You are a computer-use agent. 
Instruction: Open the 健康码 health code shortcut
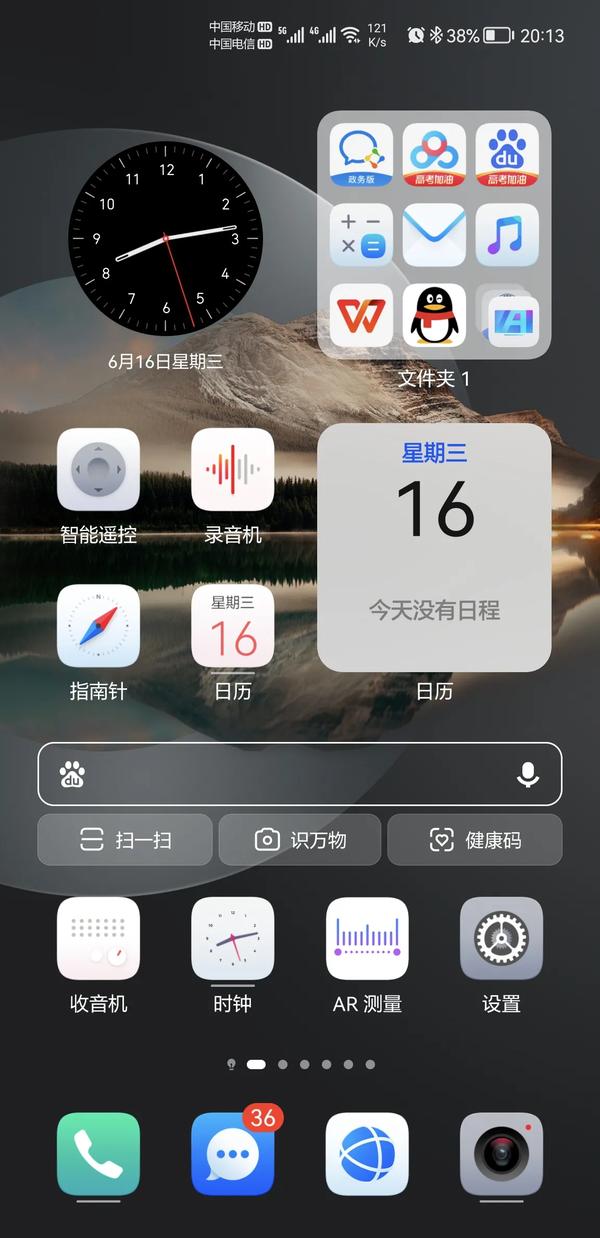click(x=475, y=840)
